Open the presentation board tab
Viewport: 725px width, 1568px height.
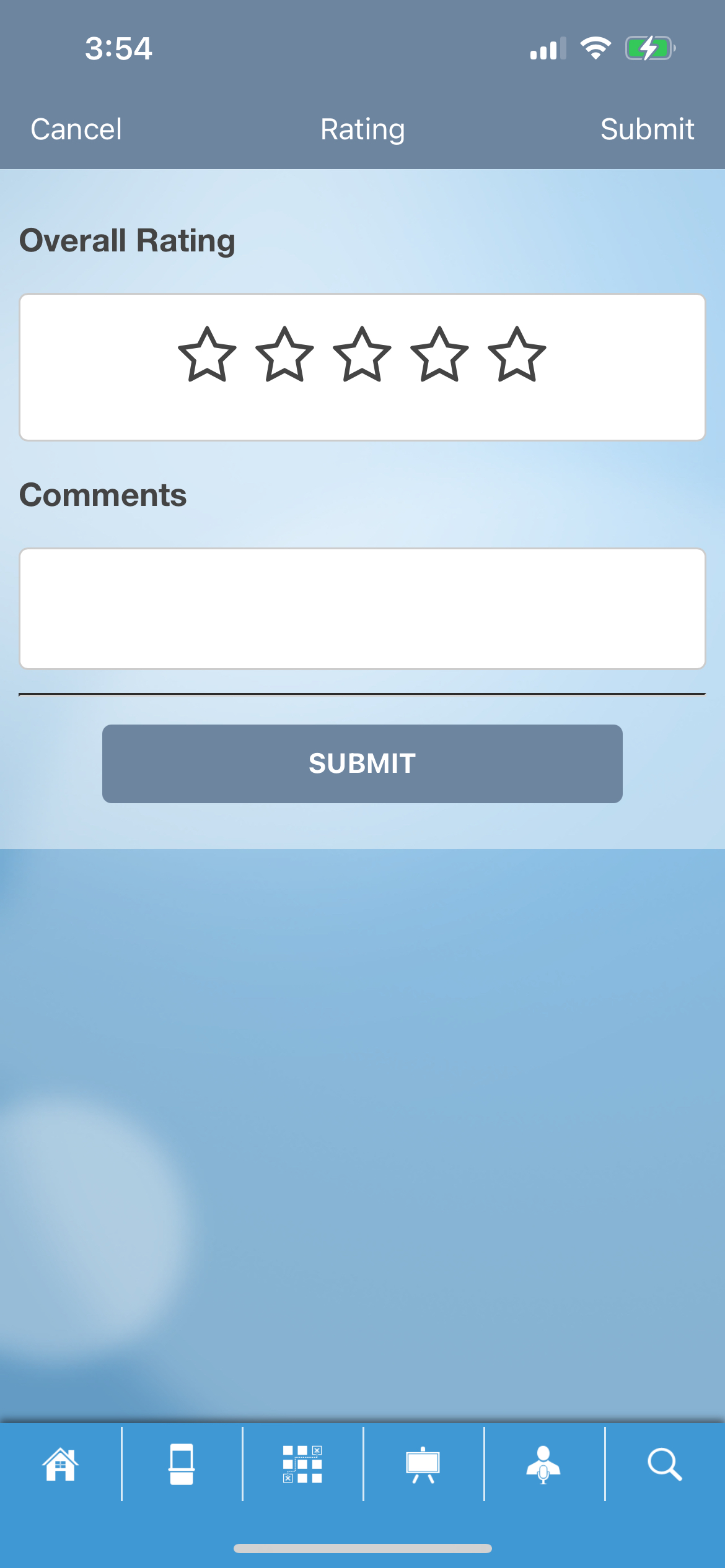423,1465
